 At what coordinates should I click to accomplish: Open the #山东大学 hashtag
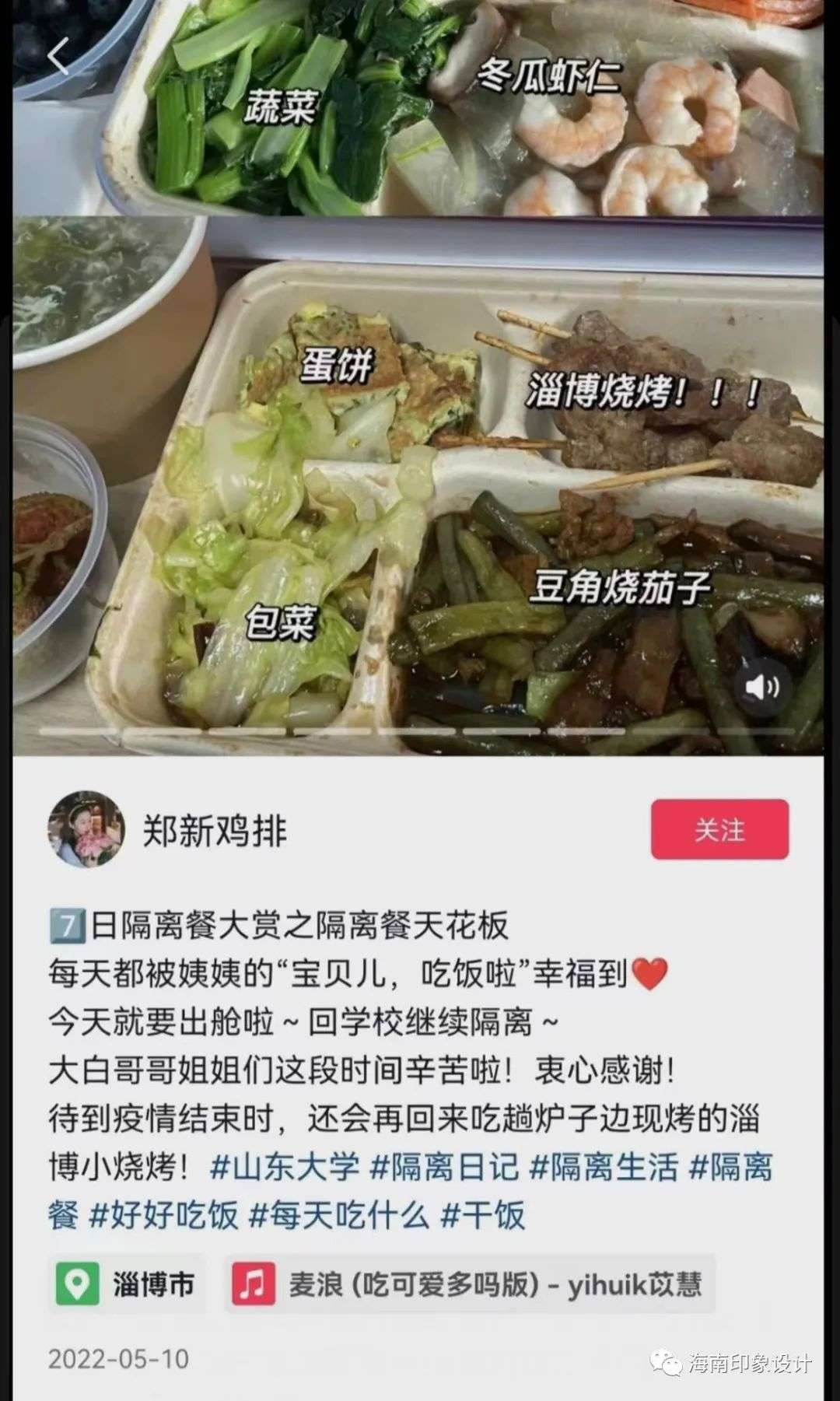pyautogui.click(x=285, y=1167)
